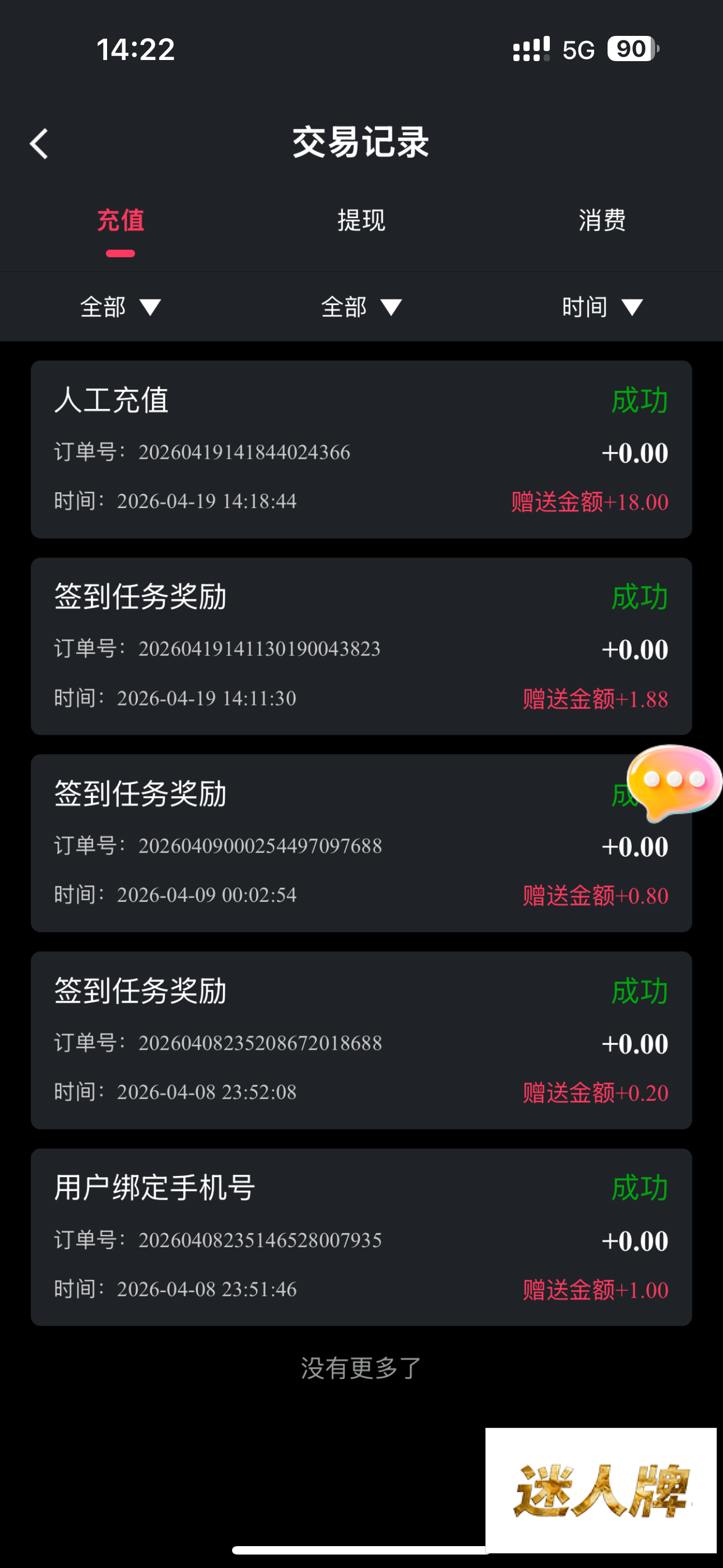Switch to the 提现 tab
This screenshot has height=1568, width=723.
361,220
